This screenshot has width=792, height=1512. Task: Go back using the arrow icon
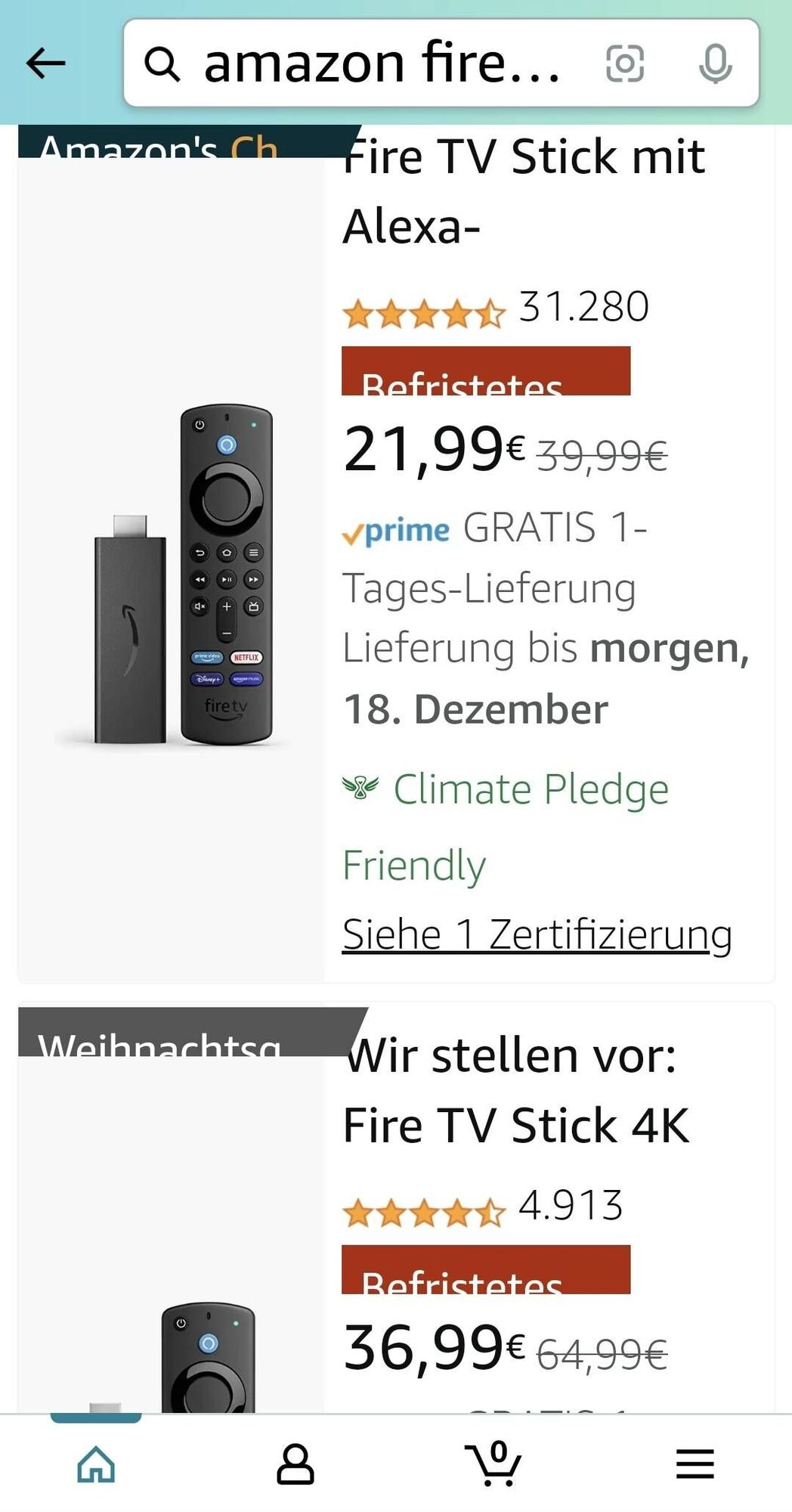tap(46, 63)
